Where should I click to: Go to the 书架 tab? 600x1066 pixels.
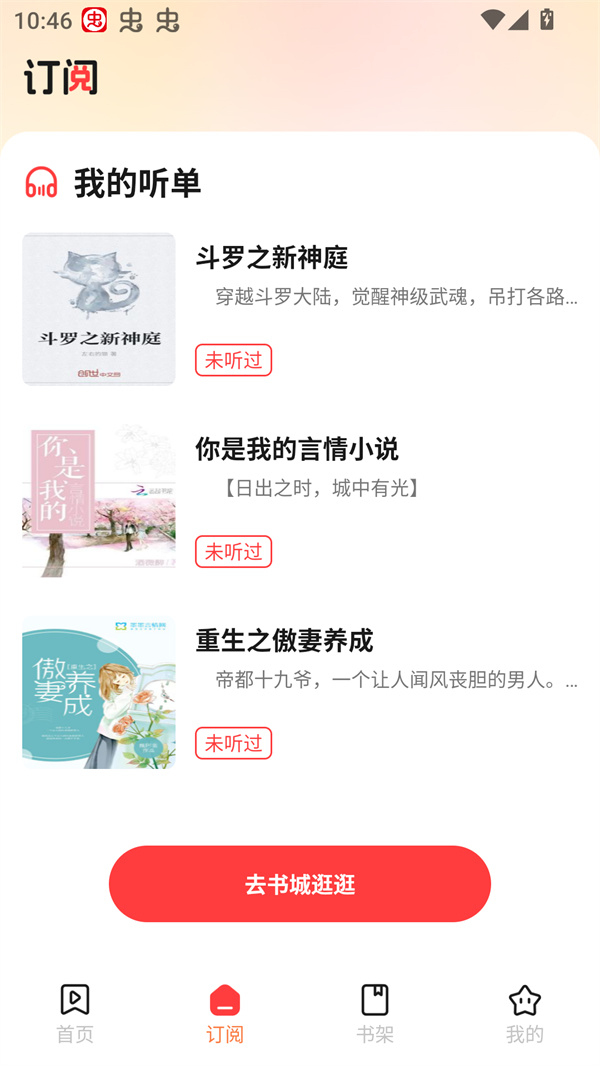(x=375, y=1013)
